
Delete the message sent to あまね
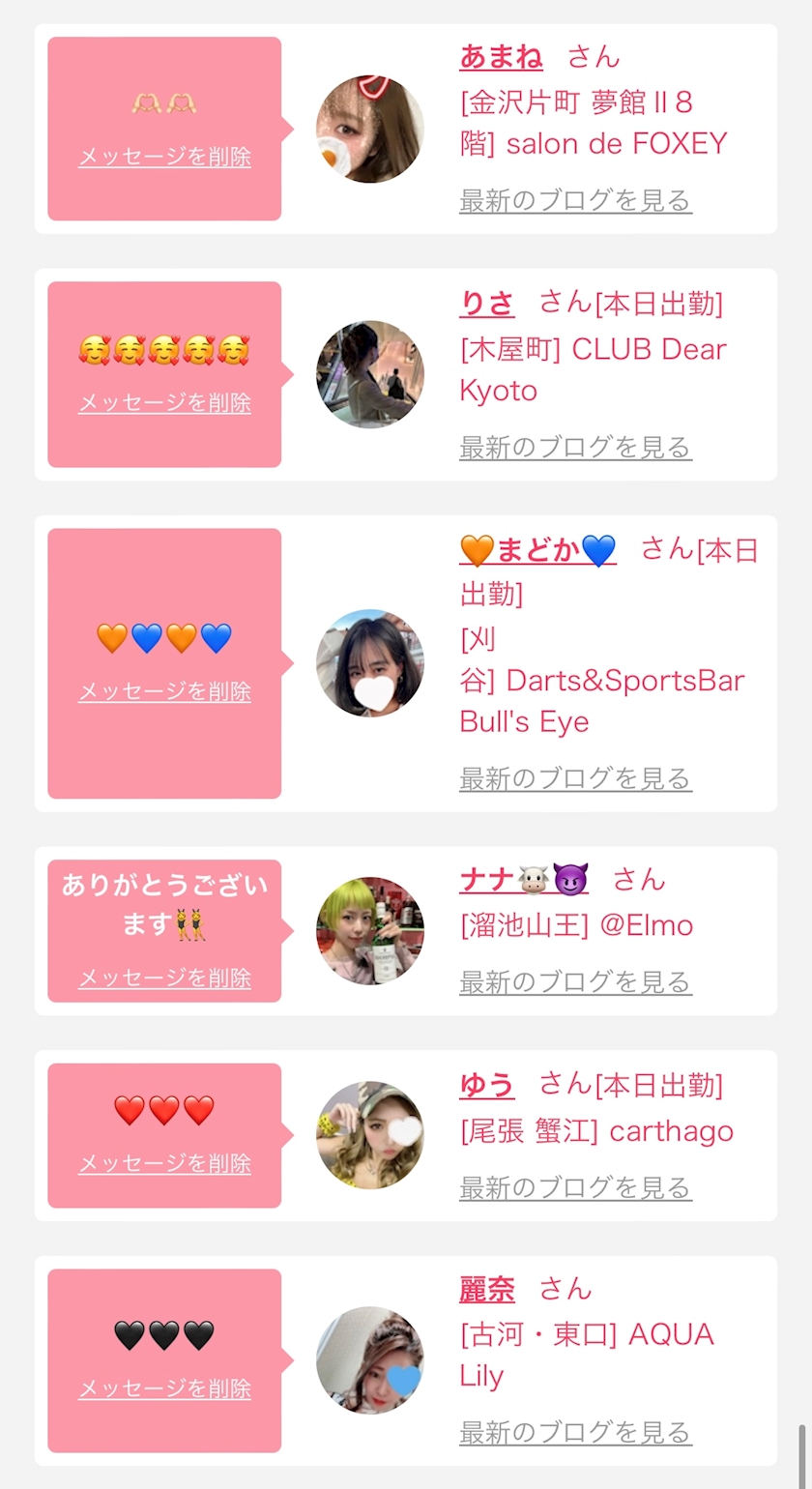coord(164,157)
